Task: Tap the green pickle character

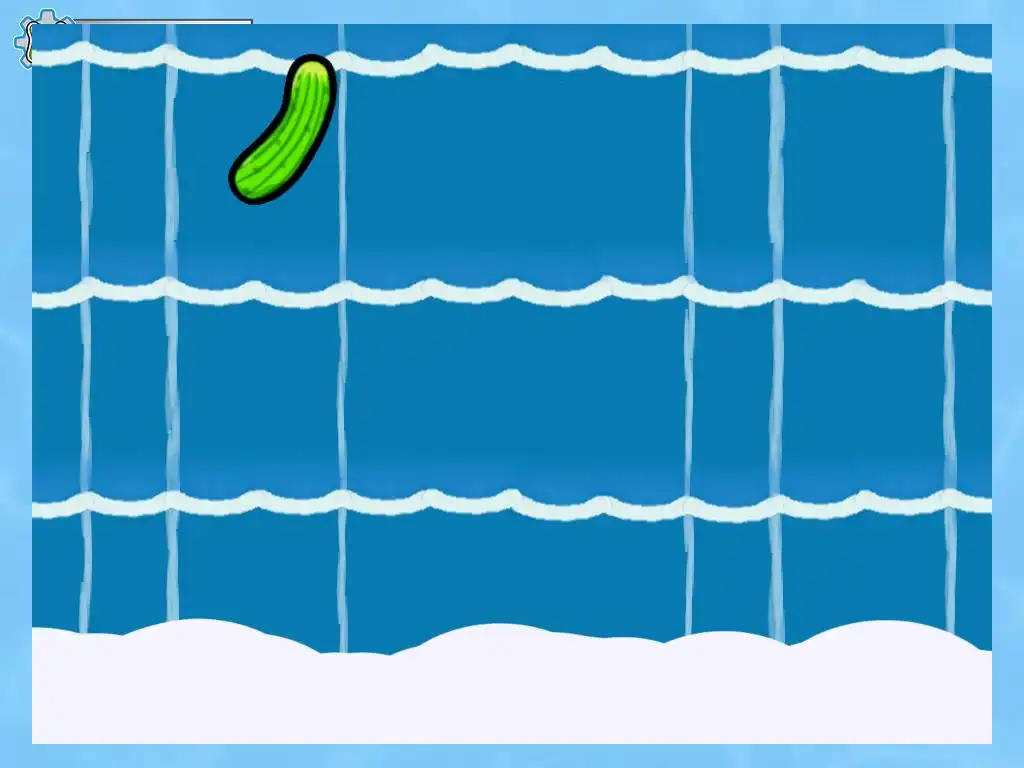Action: tap(283, 130)
